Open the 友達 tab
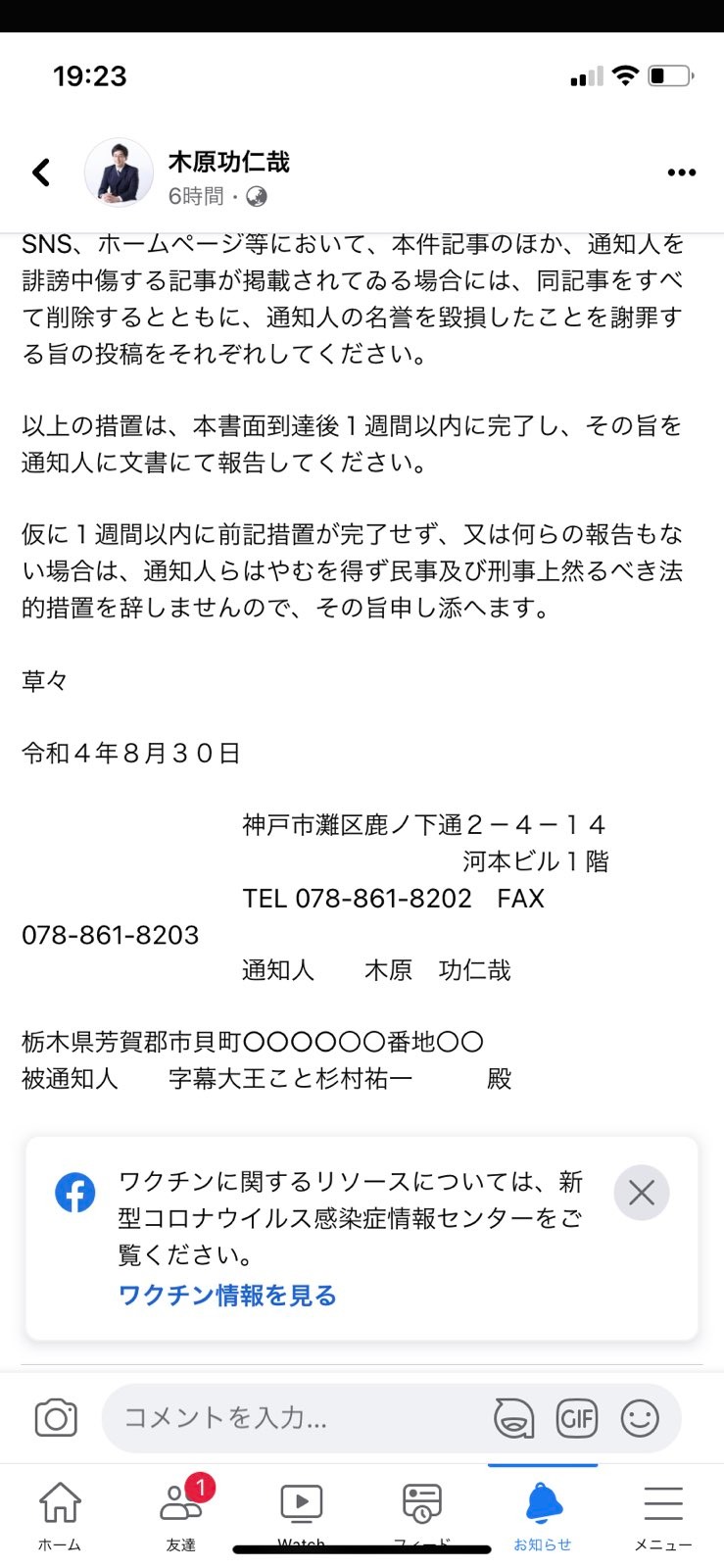Screen dimensions: 724x1568 pyautogui.click(x=181, y=1514)
